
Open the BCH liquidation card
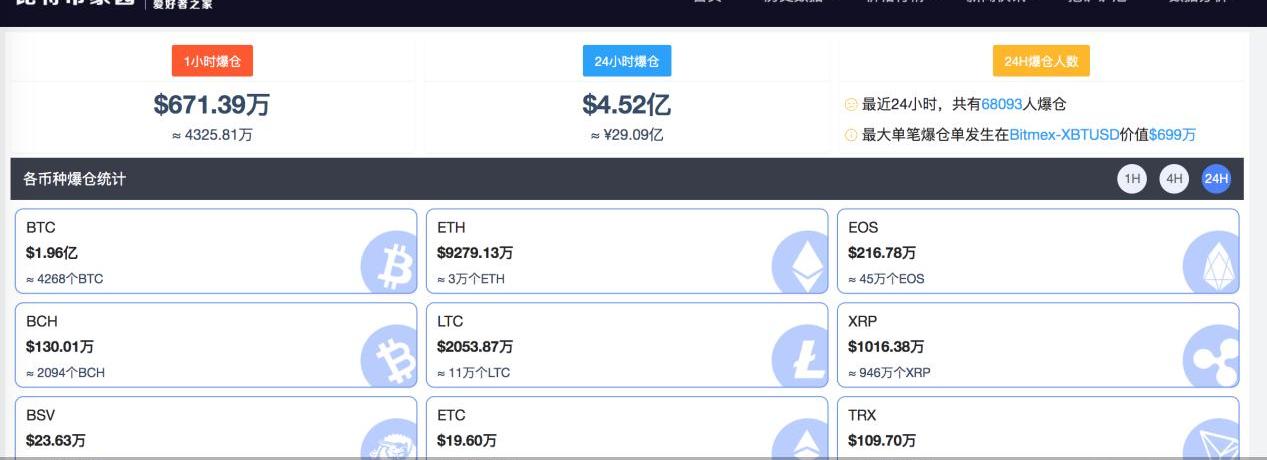215,345
